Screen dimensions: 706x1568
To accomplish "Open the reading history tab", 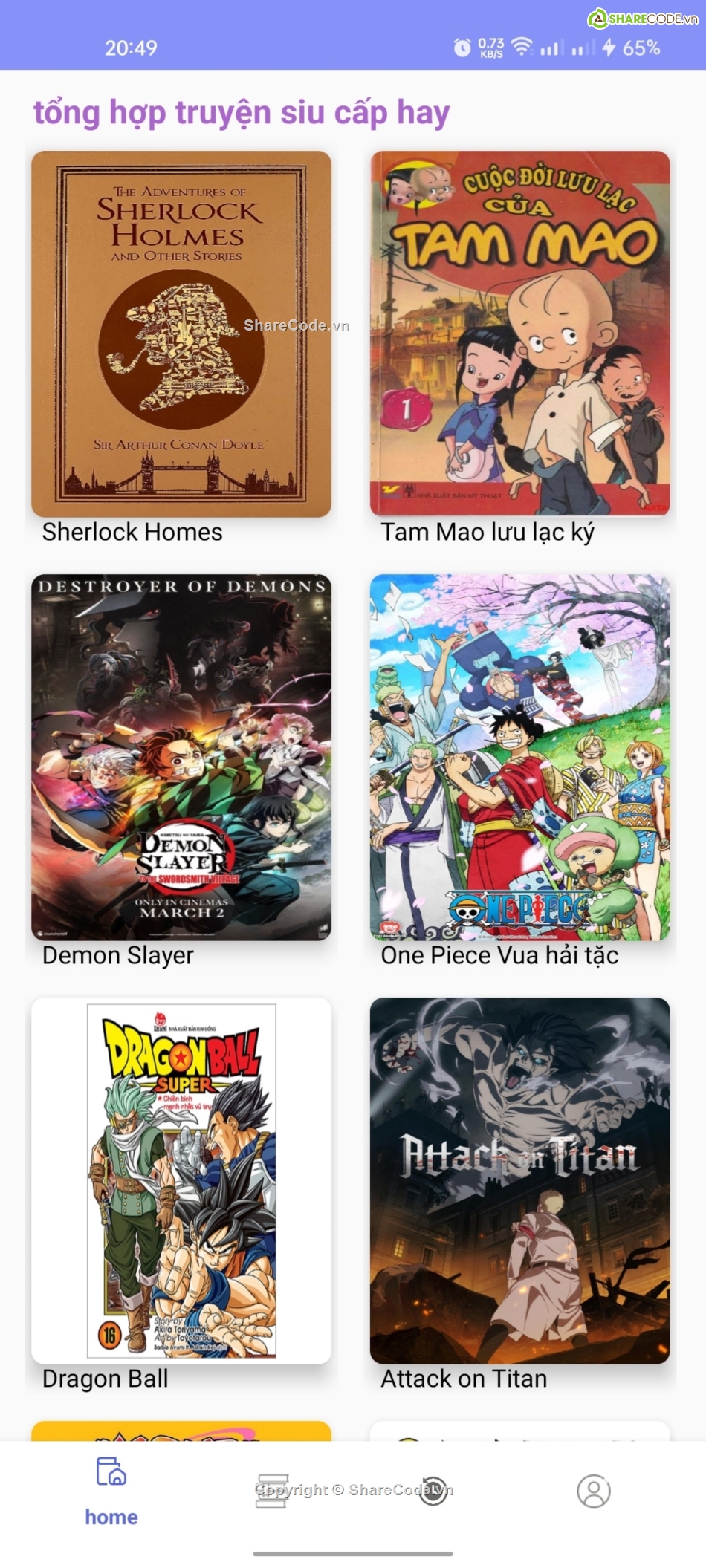I will 433,1490.
